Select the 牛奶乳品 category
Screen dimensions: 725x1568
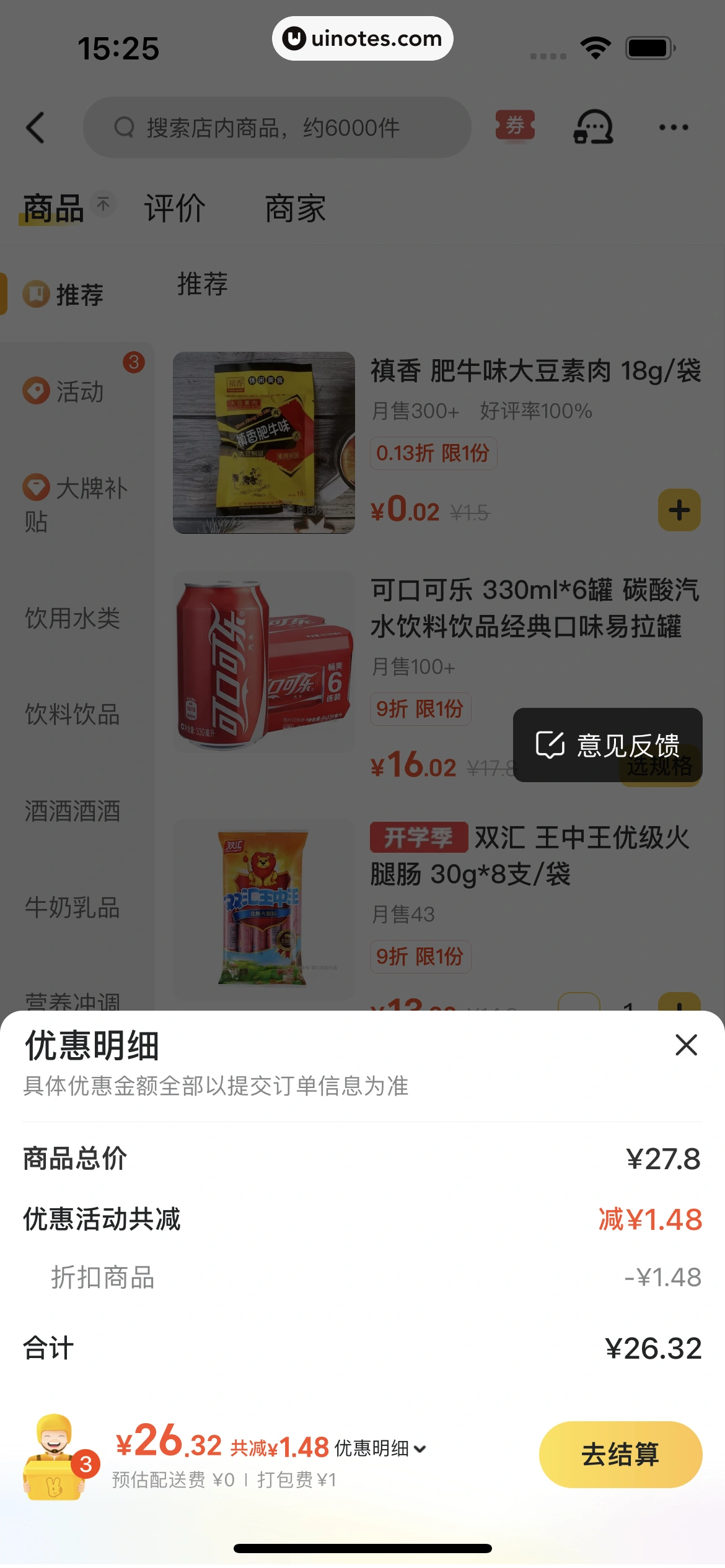(x=72, y=908)
